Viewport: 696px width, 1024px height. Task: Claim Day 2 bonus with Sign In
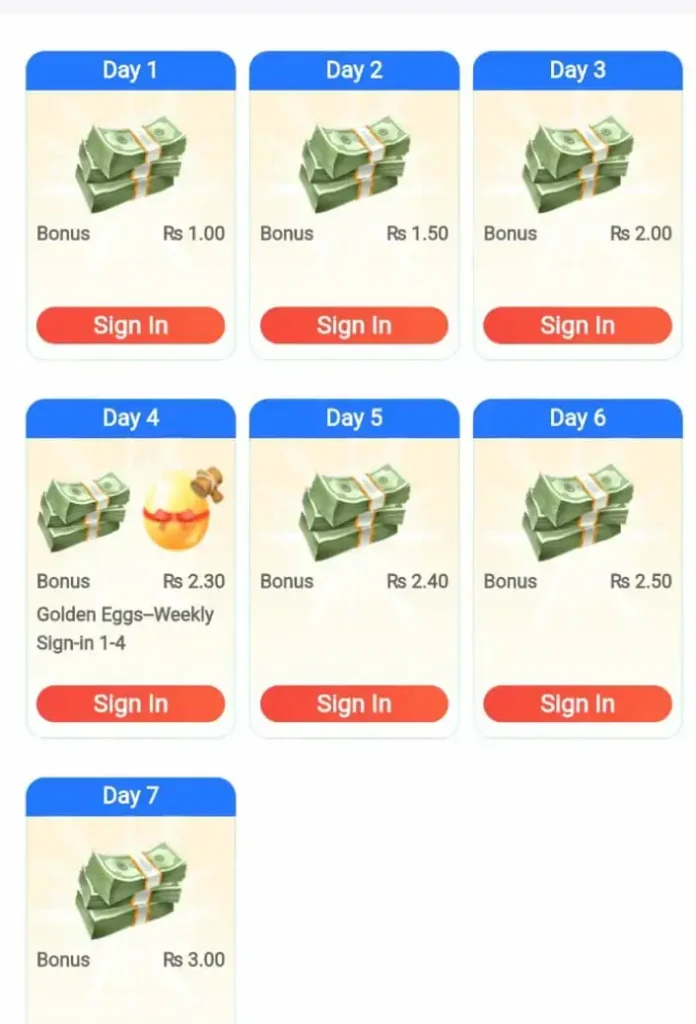tap(354, 325)
